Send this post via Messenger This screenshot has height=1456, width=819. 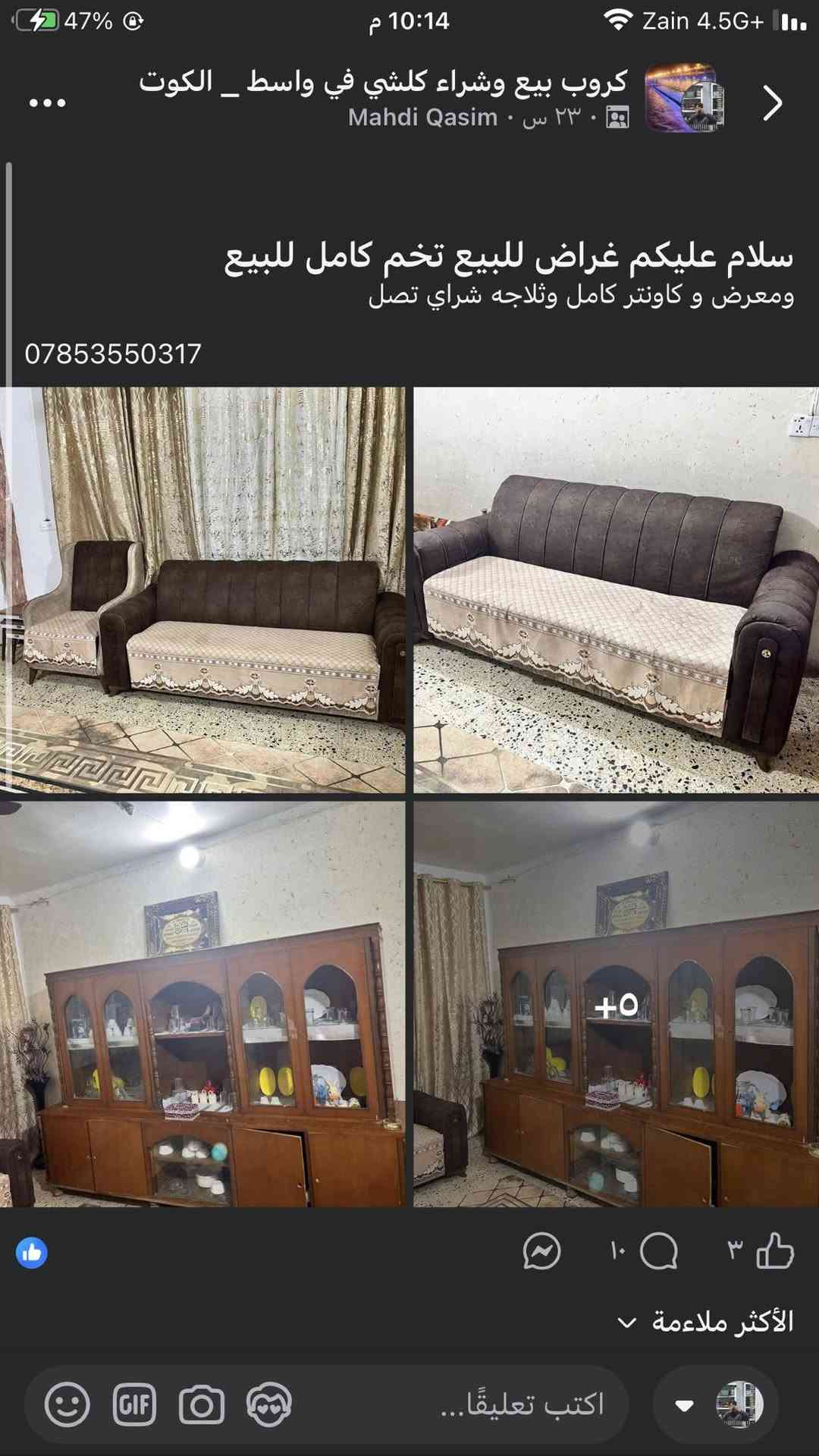pos(541,1251)
